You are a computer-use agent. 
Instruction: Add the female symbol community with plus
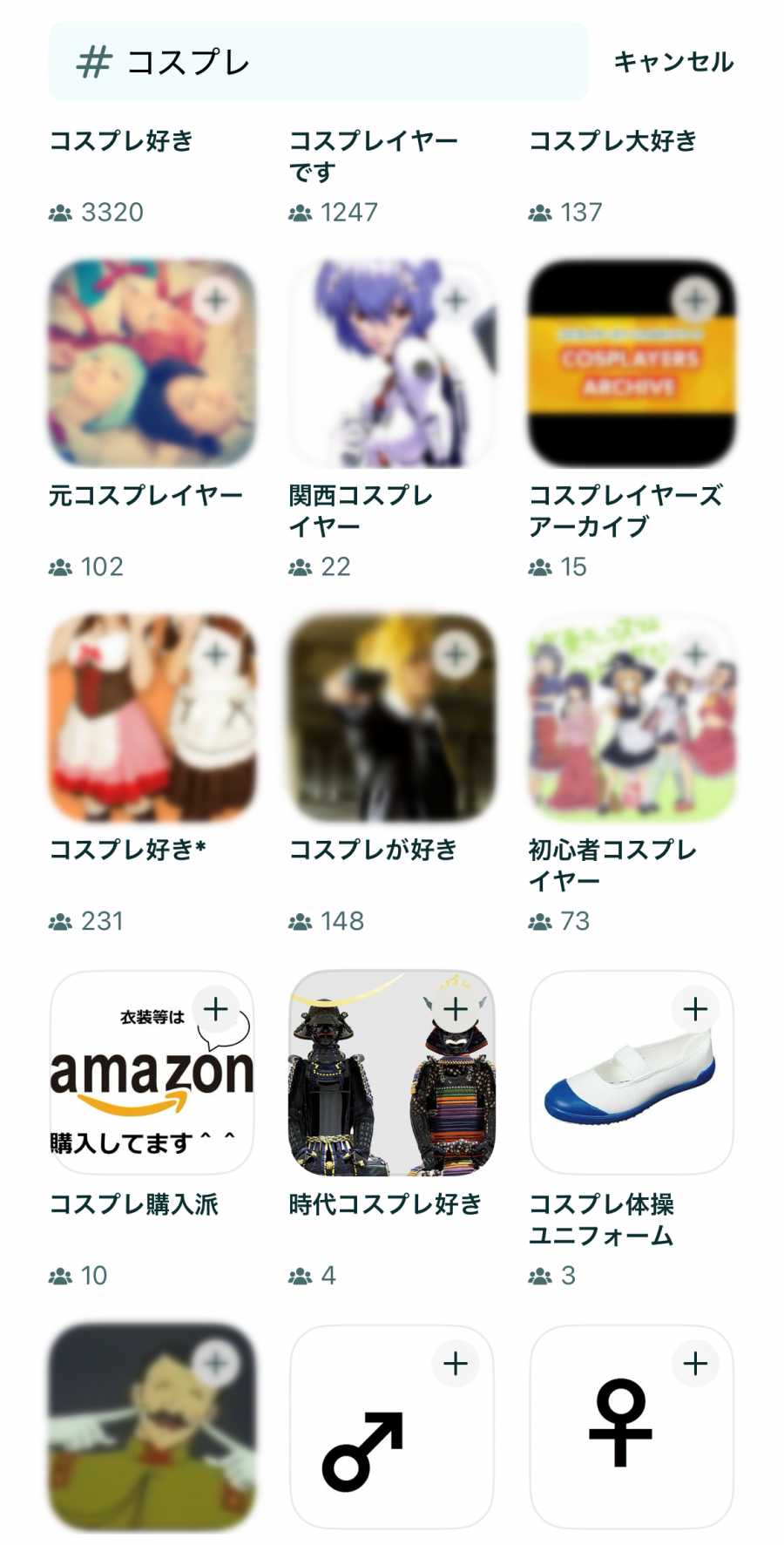tap(695, 1364)
